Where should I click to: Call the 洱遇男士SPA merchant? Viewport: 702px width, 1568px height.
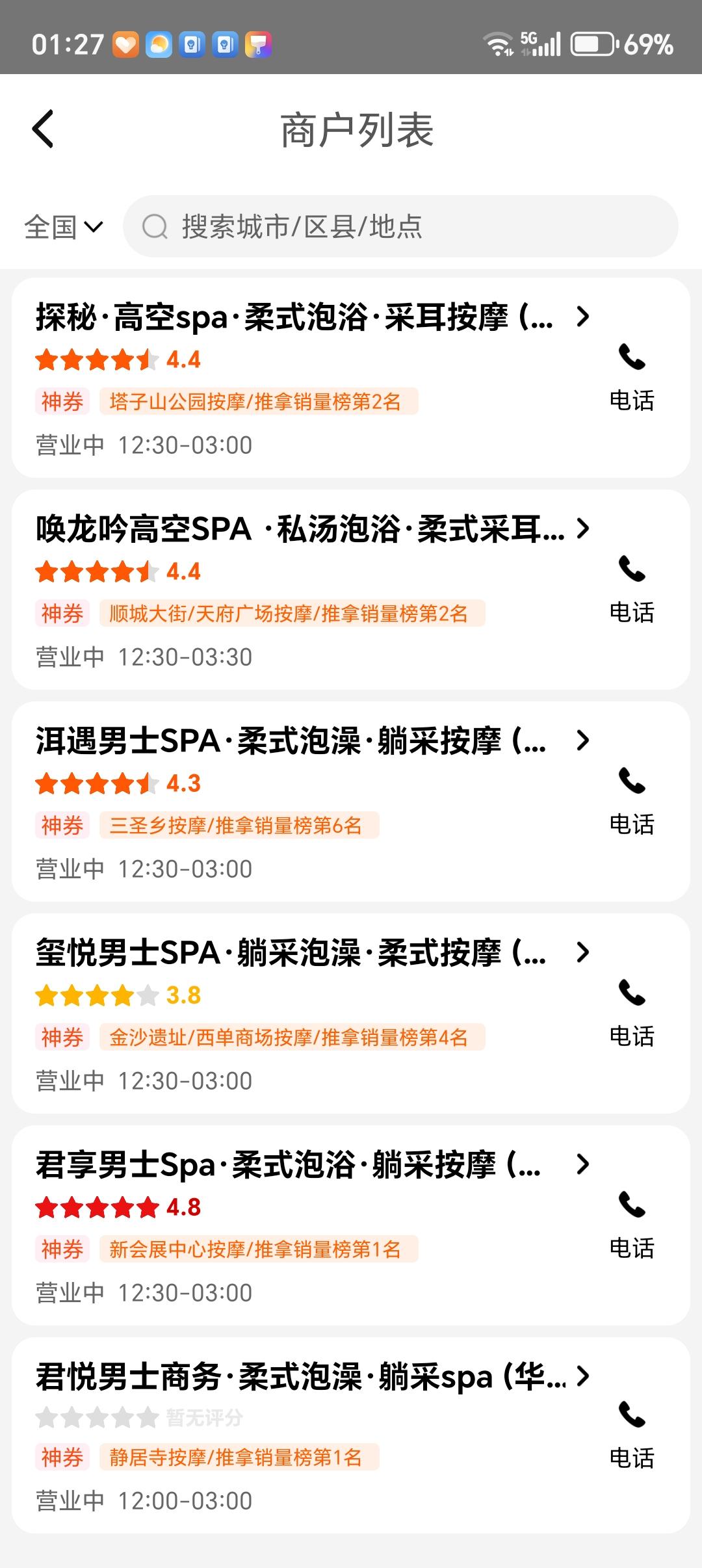[x=631, y=801]
